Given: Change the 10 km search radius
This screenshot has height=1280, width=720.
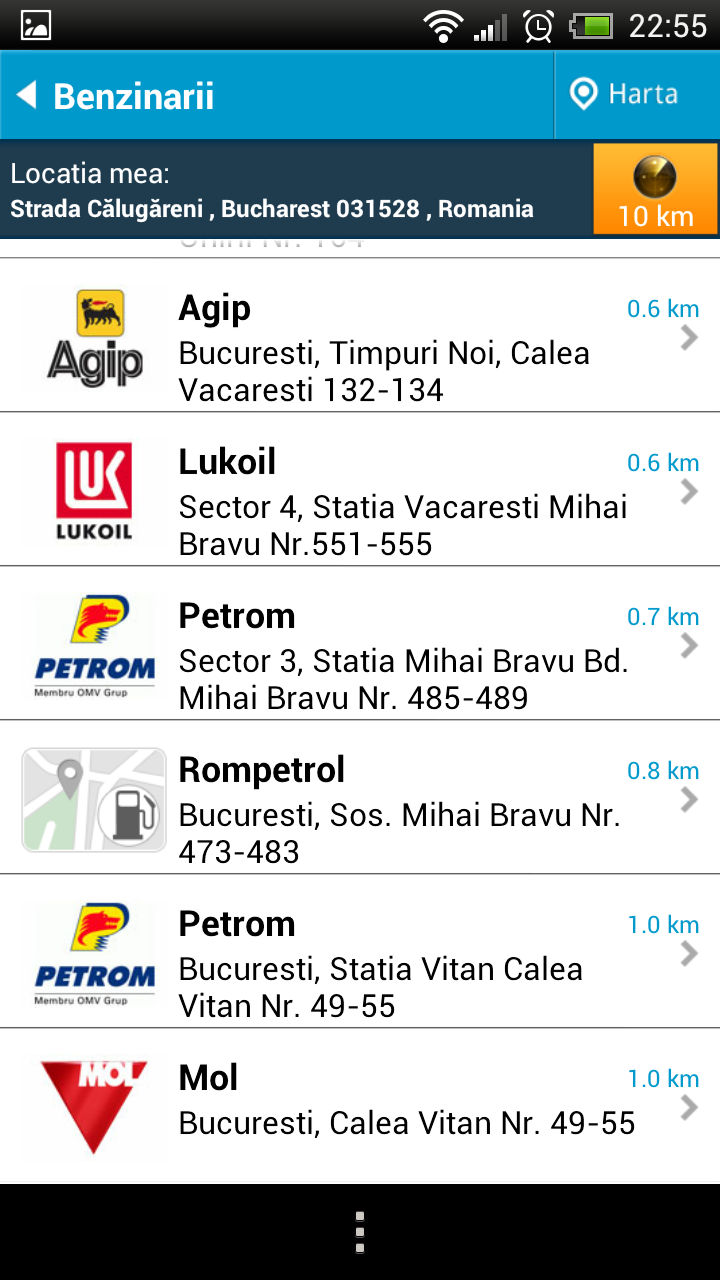Looking at the screenshot, I should (655, 189).
